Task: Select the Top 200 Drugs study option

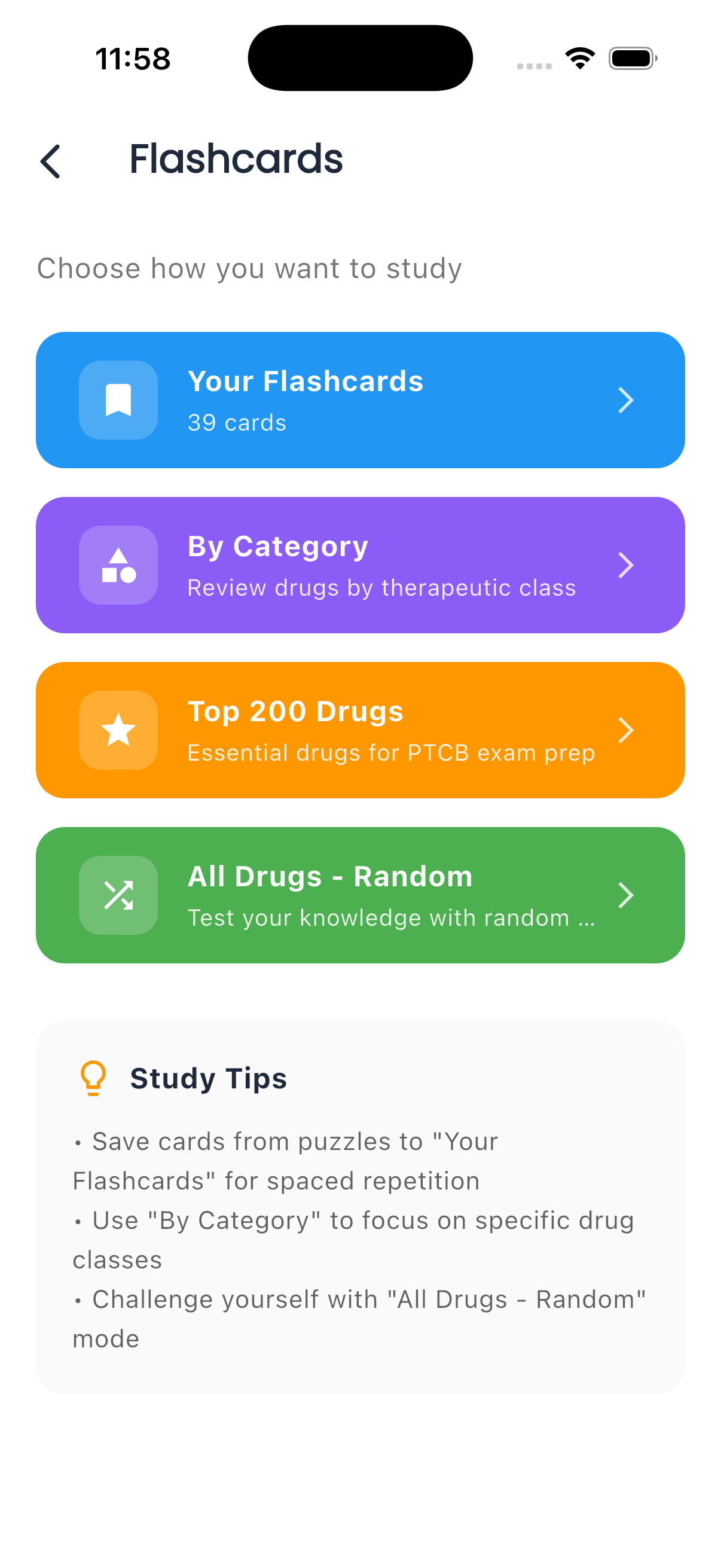Action: [x=361, y=730]
